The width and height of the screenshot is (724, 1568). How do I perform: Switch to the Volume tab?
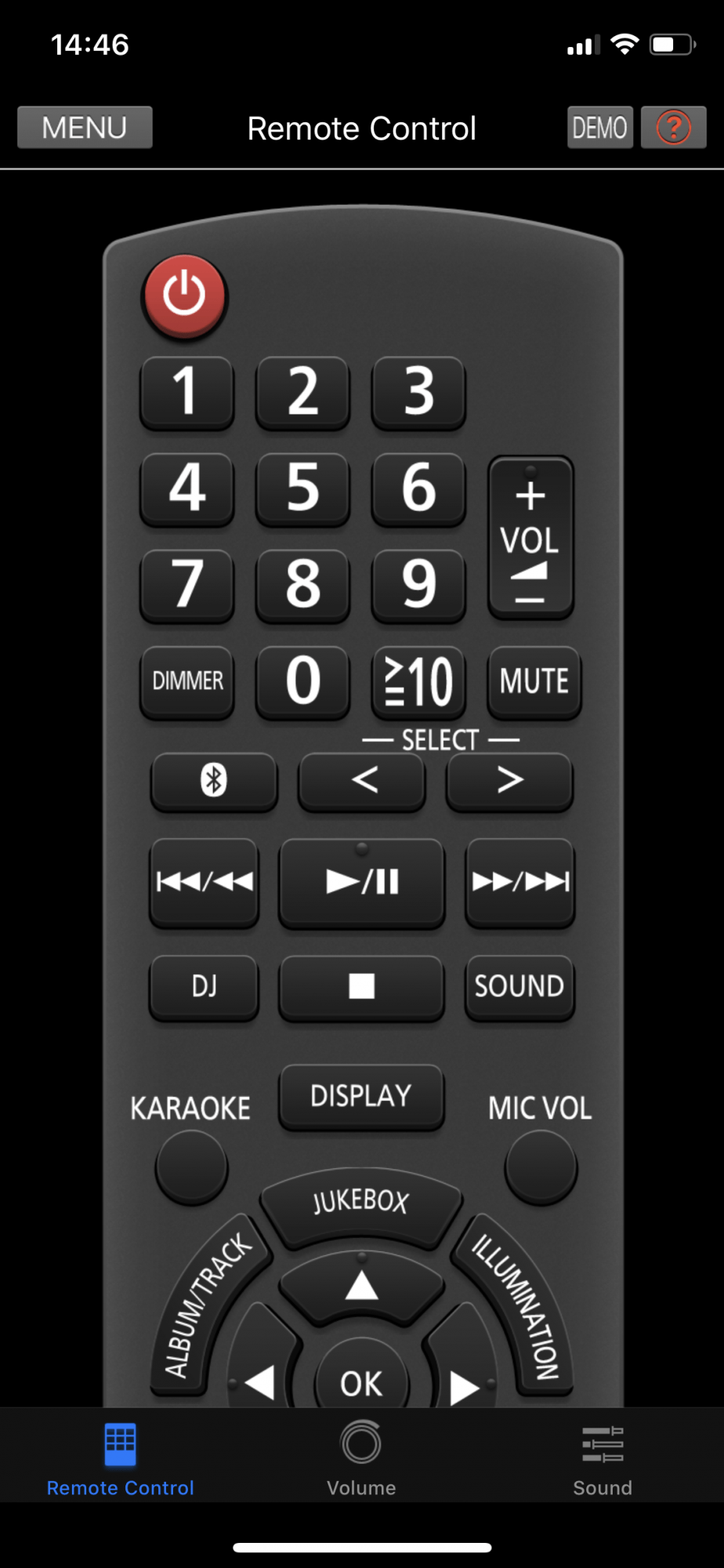click(x=361, y=1458)
